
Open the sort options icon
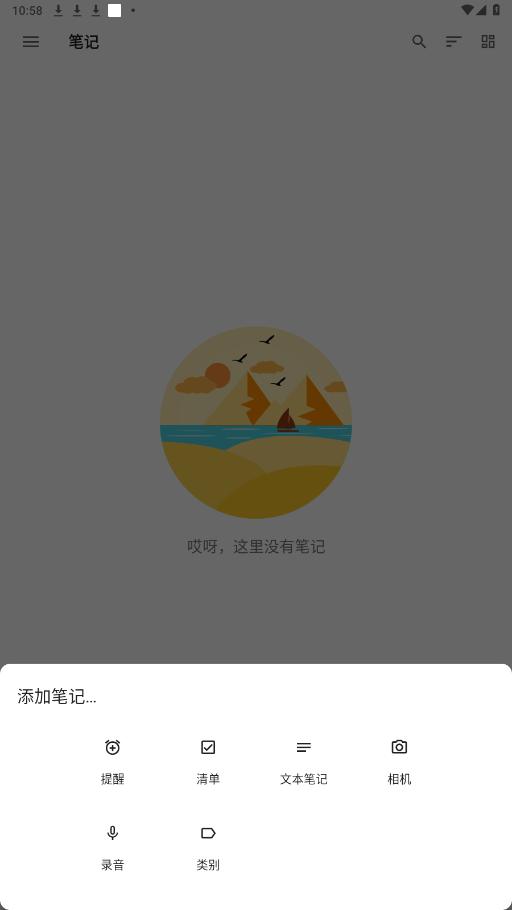tap(453, 42)
